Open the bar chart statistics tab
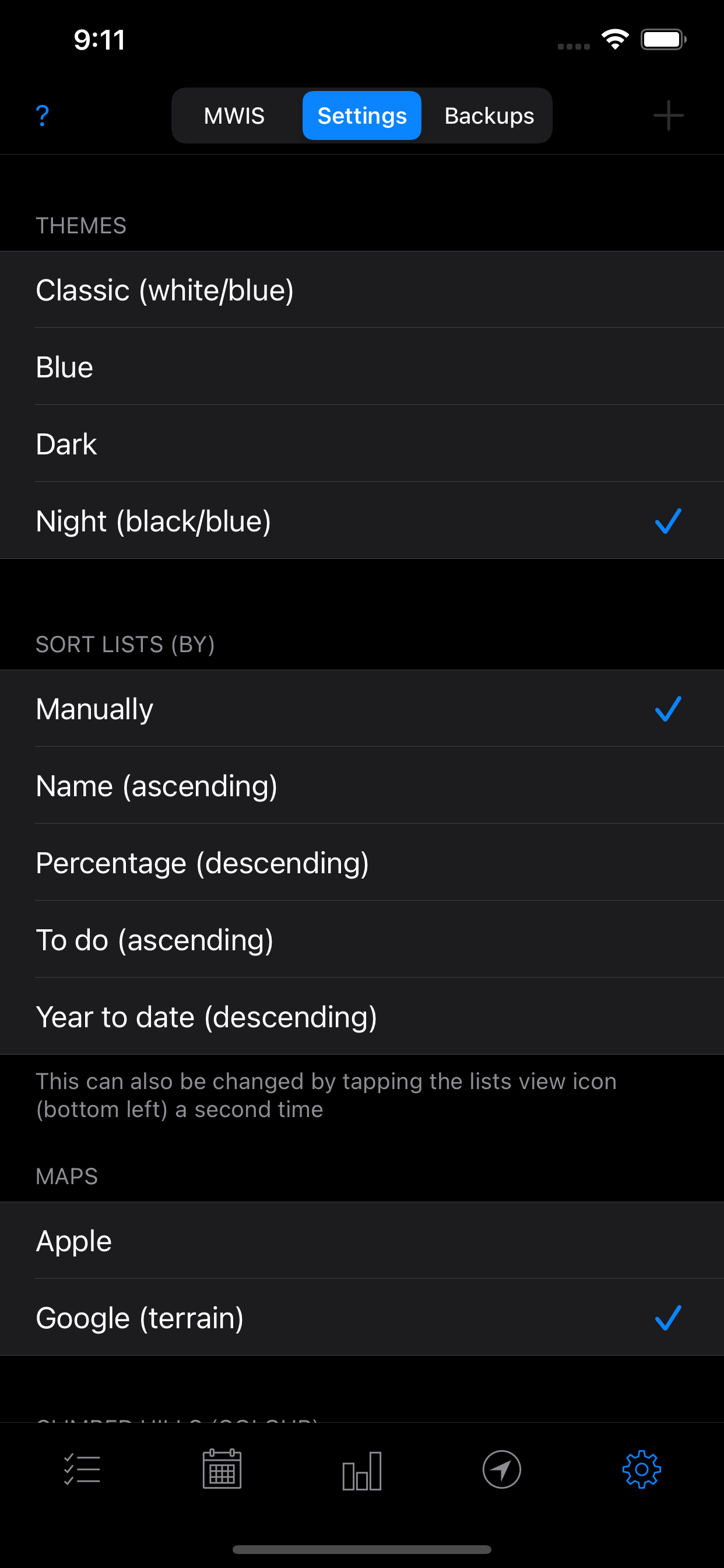The height and width of the screenshot is (1568, 724). (362, 1471)
